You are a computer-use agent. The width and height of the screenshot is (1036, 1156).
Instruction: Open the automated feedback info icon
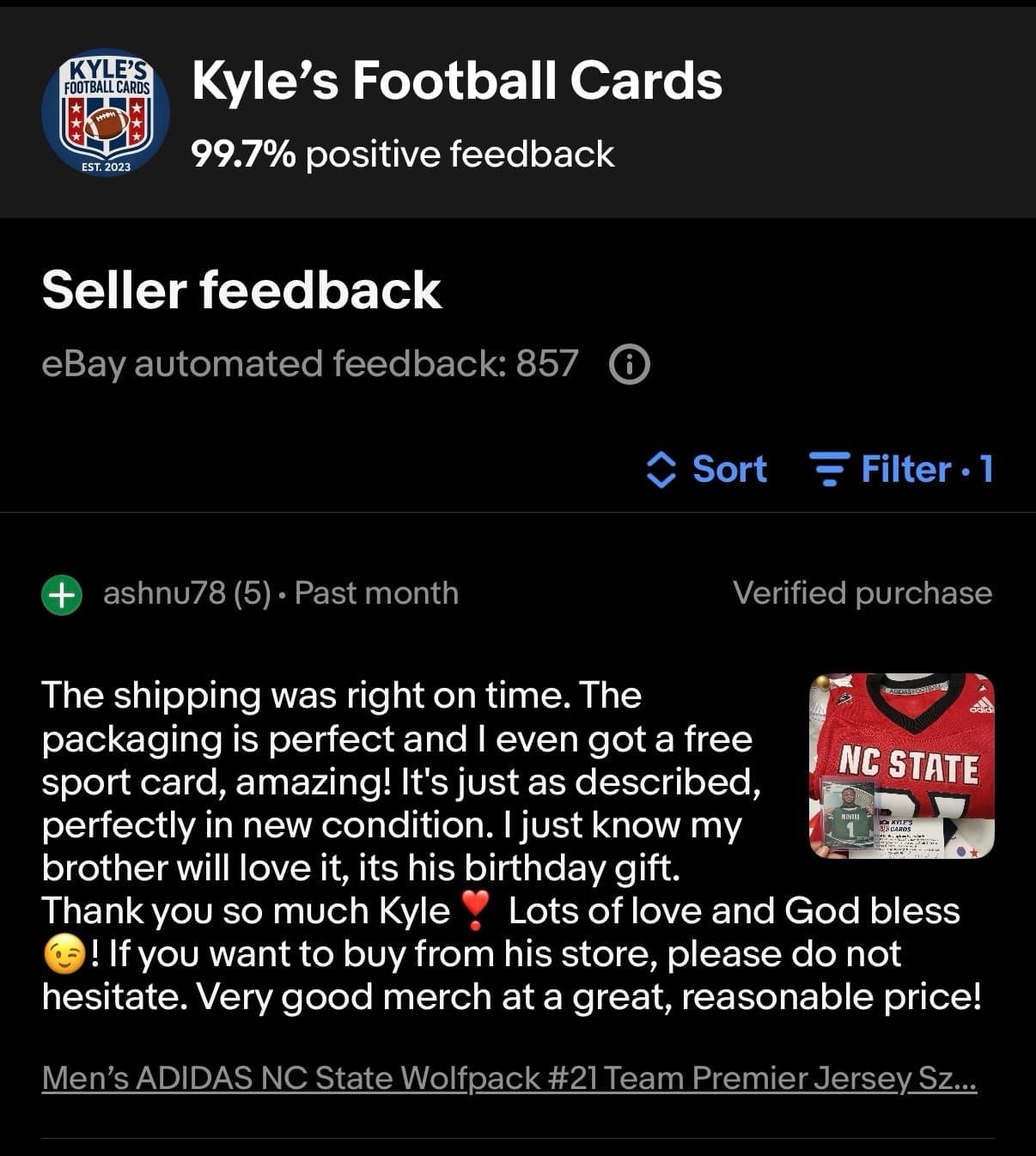click(x=629, y=365)
